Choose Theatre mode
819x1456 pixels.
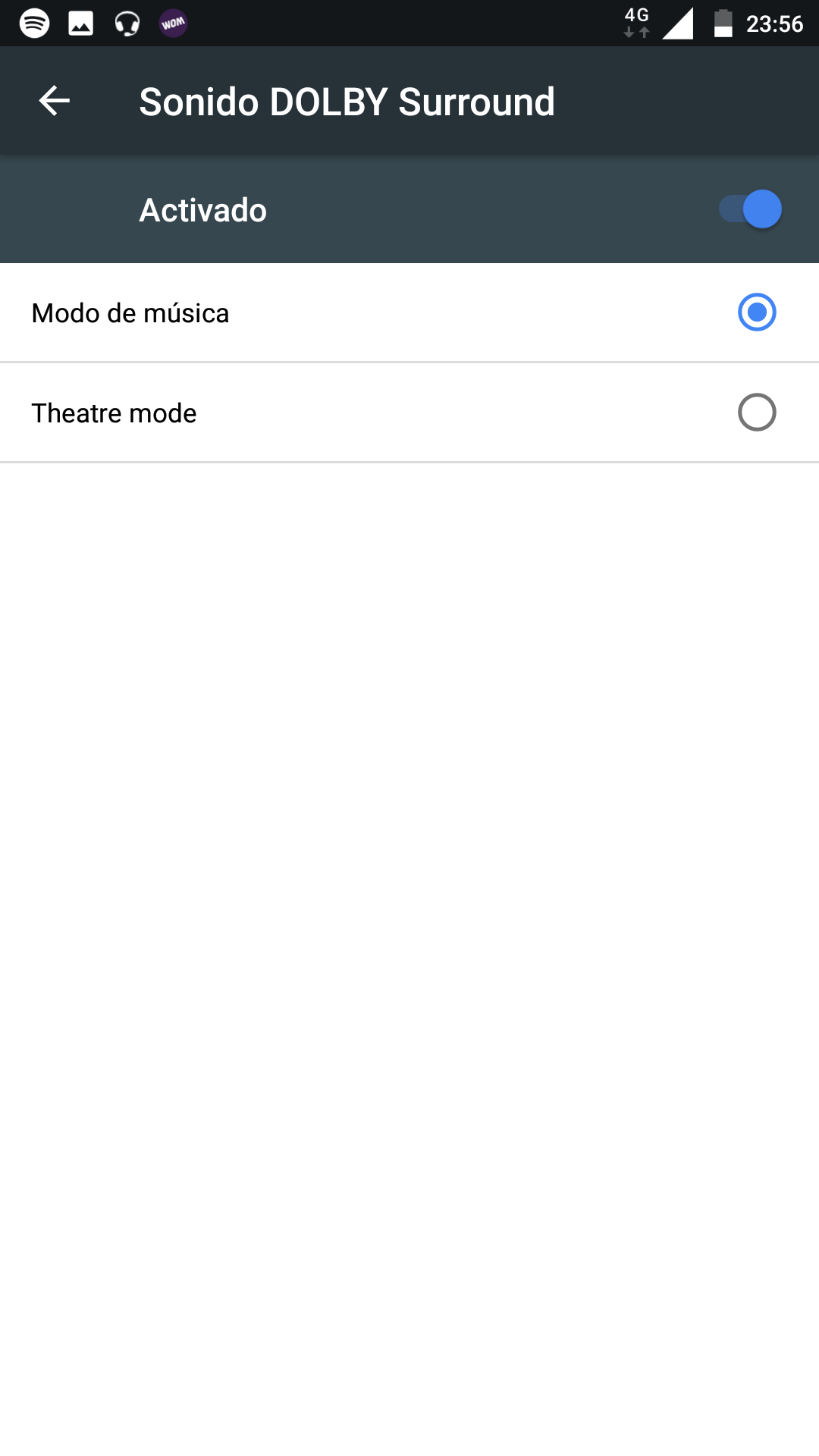756,413
